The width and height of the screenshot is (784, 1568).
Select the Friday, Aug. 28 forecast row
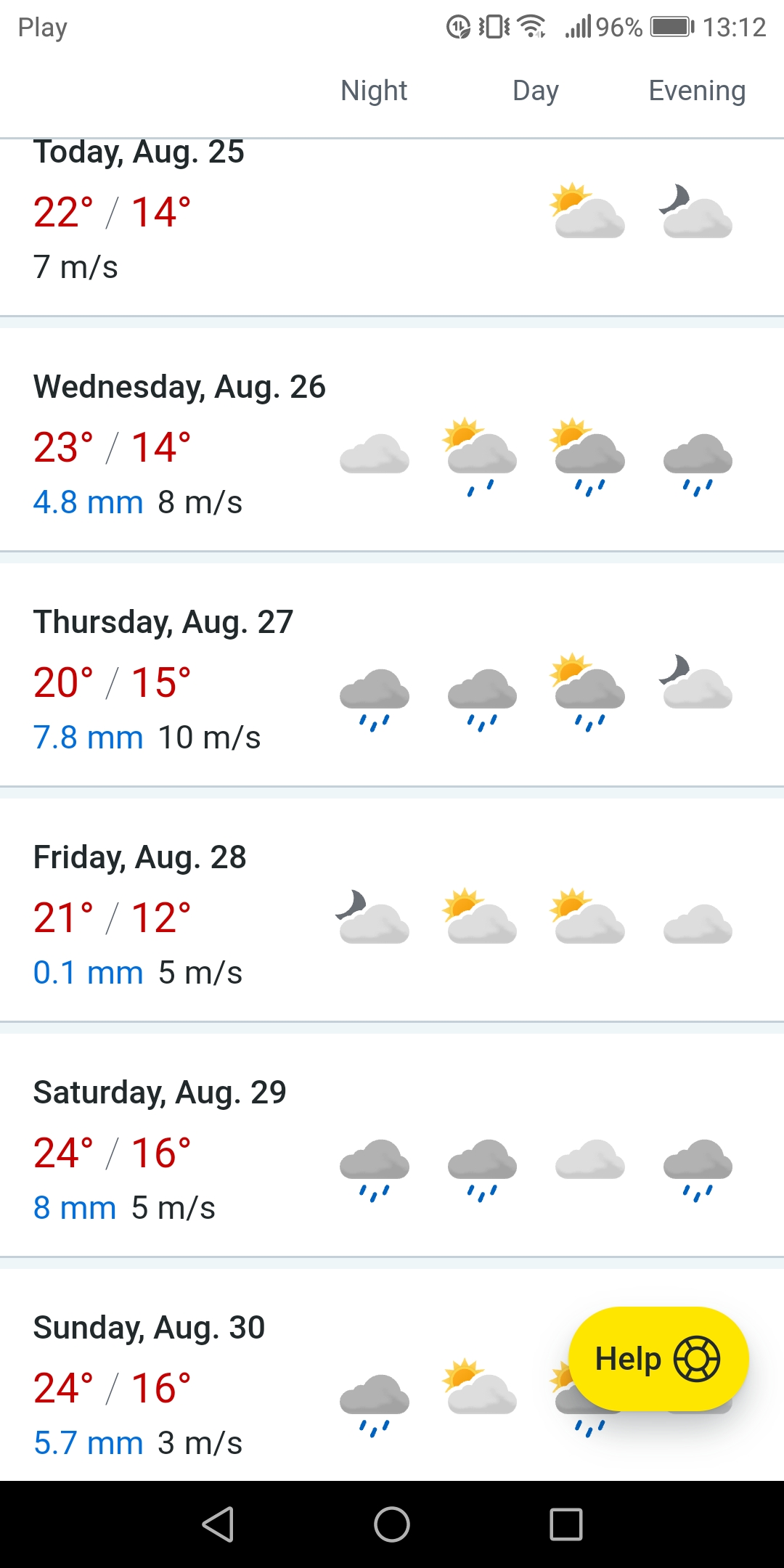pos(392,915)
